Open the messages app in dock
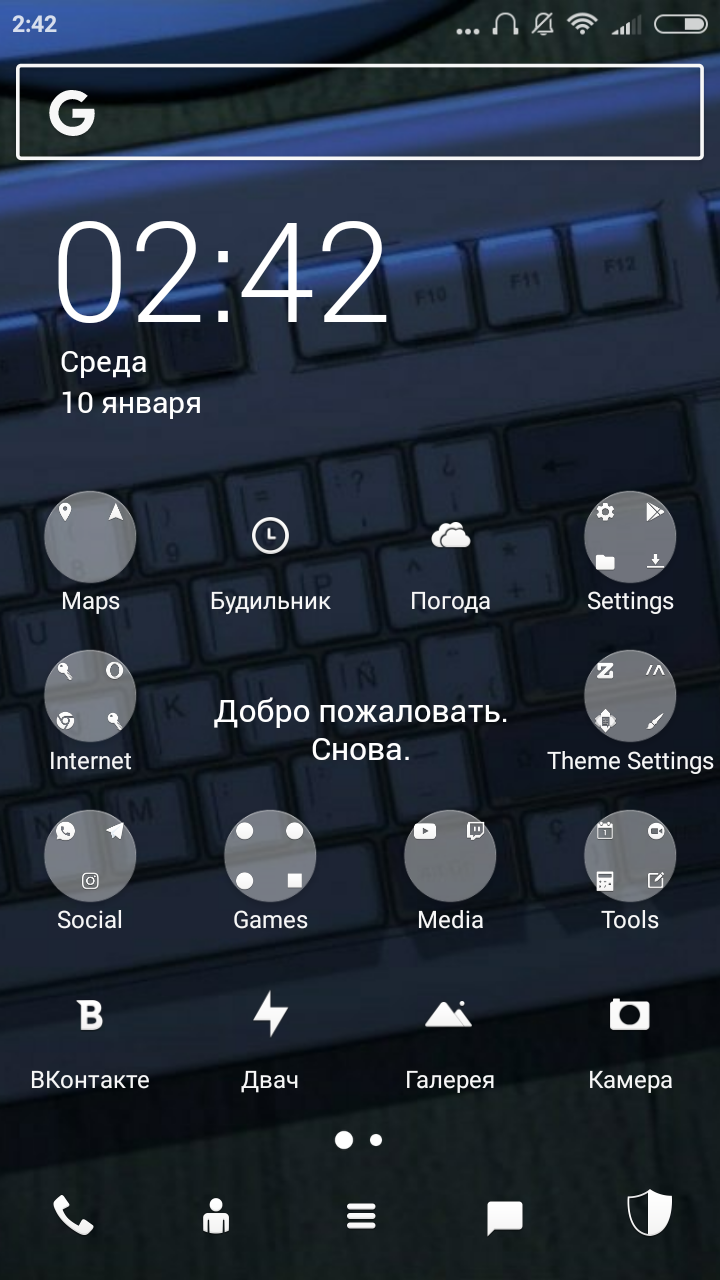The height and width of the screenshot is (1280, 720). point(505,1218)
